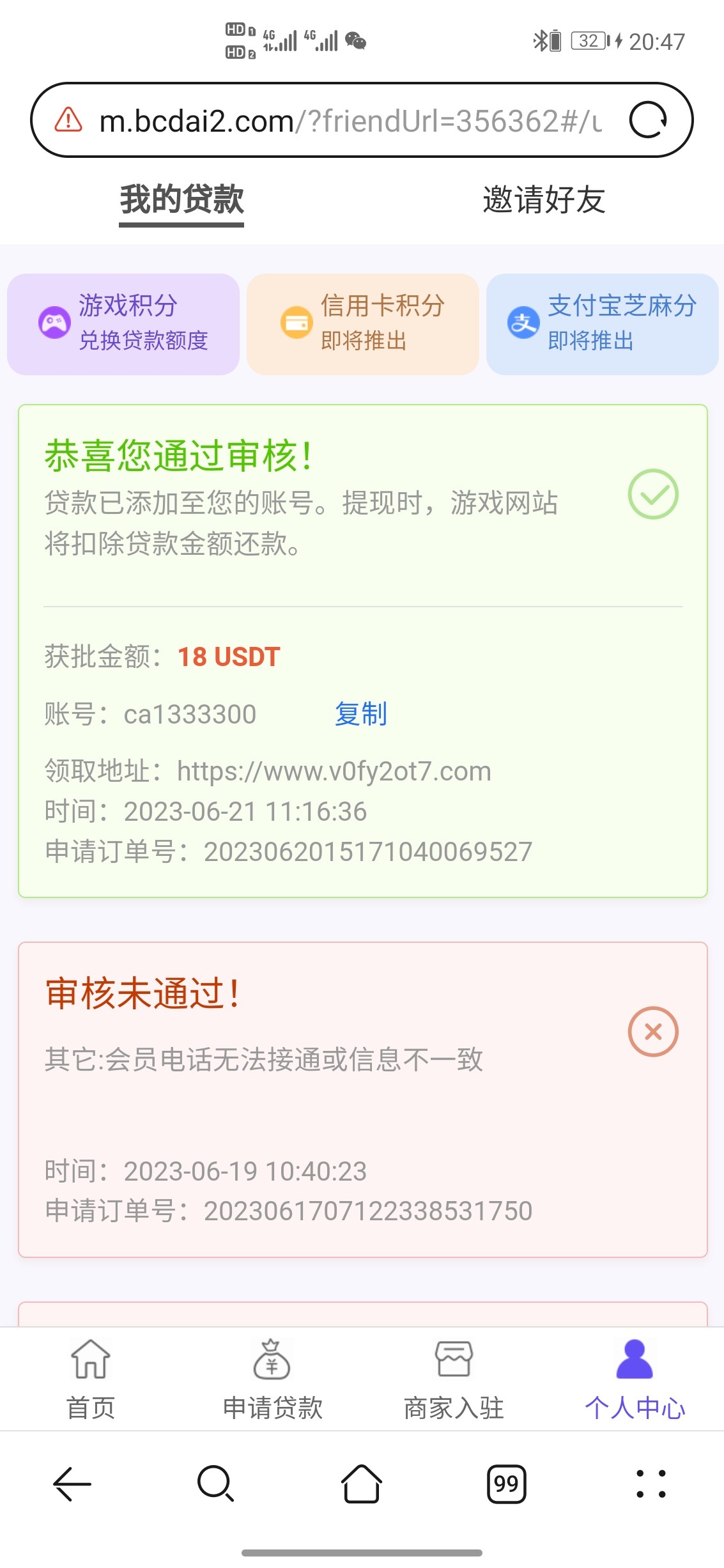
Task: Open the 游戏积分 兑换贷款额度 card
Action: point(123,323)
